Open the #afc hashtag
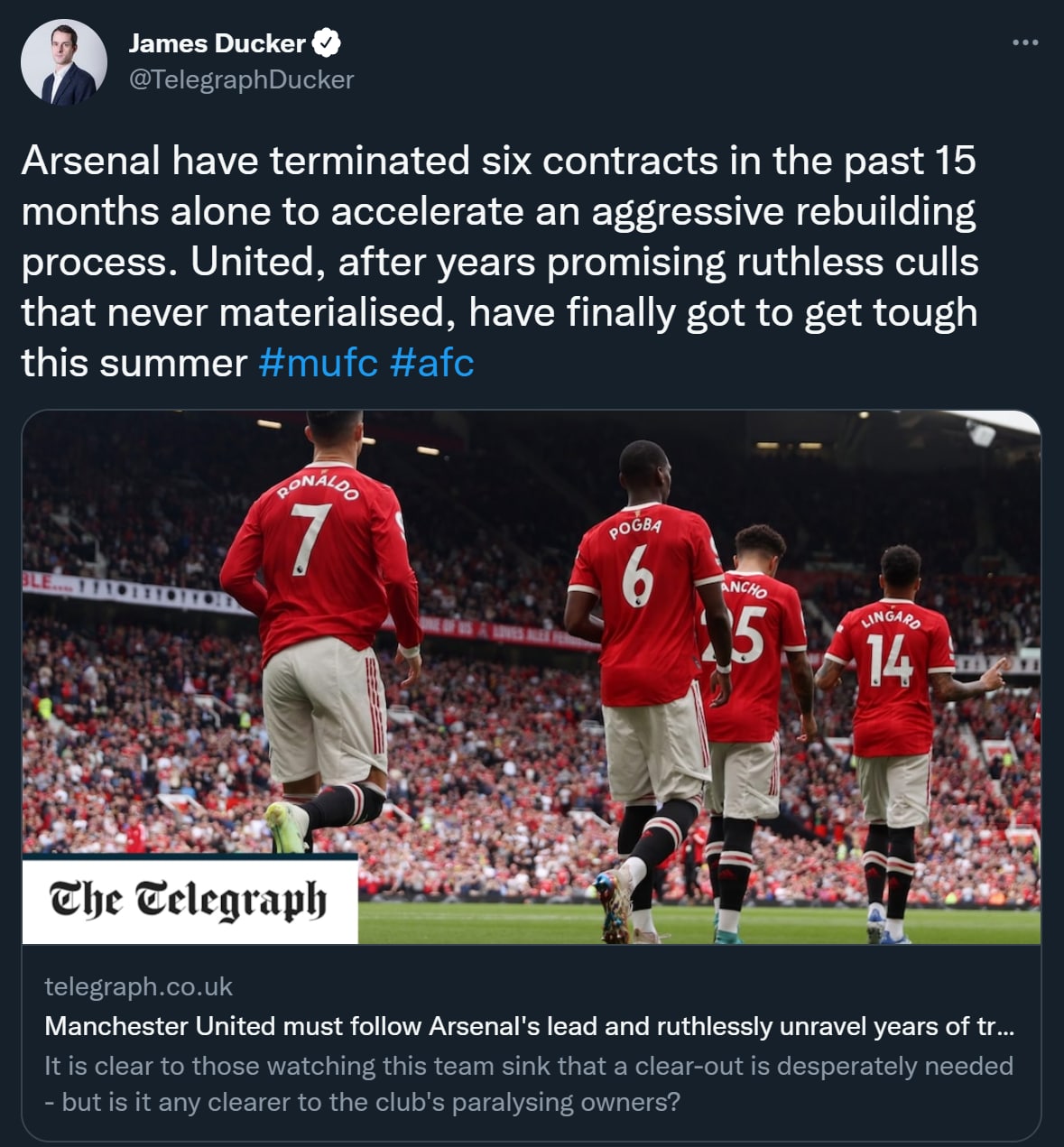 431,363
